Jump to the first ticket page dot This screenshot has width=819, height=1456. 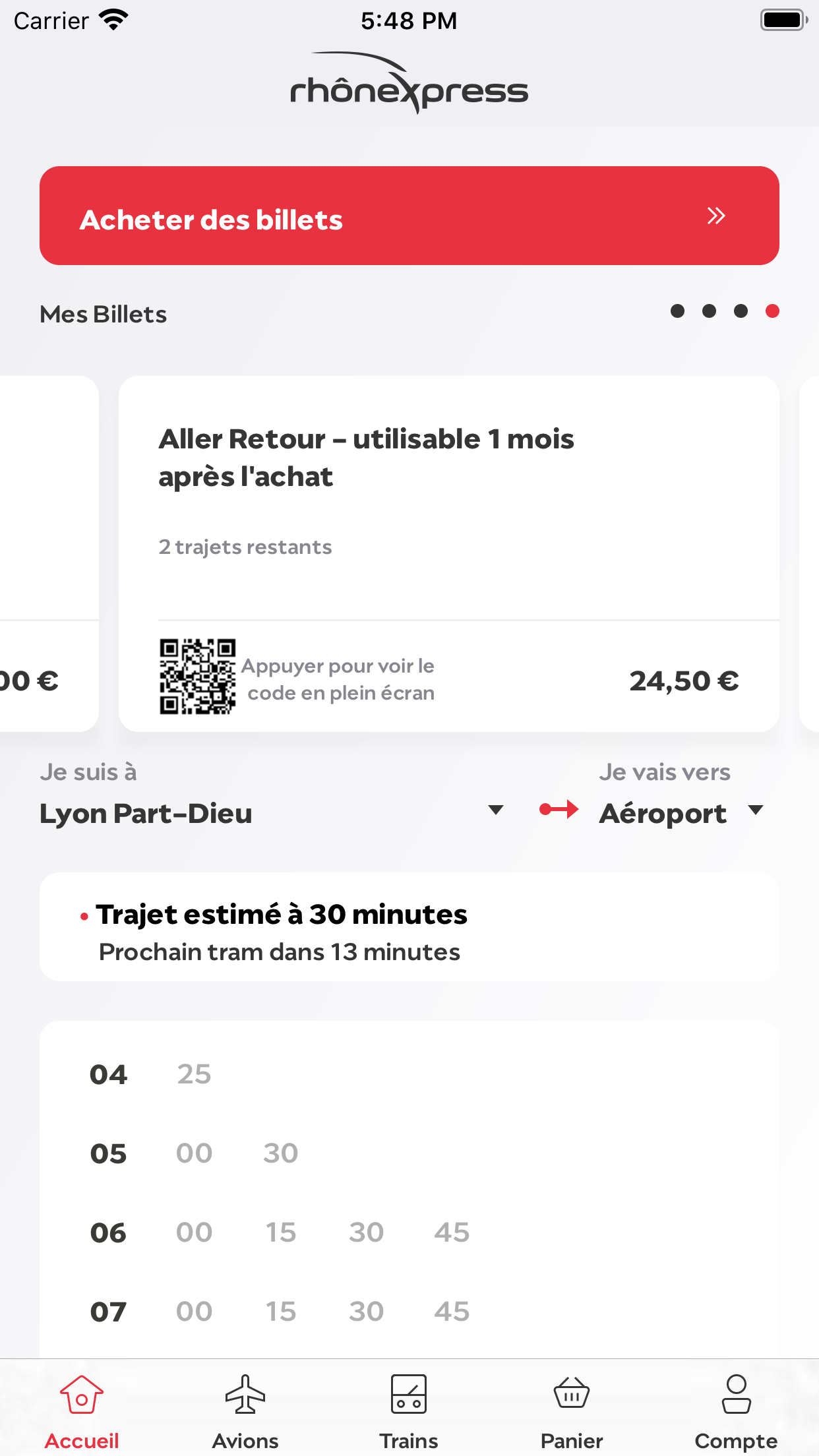[677, 311]
